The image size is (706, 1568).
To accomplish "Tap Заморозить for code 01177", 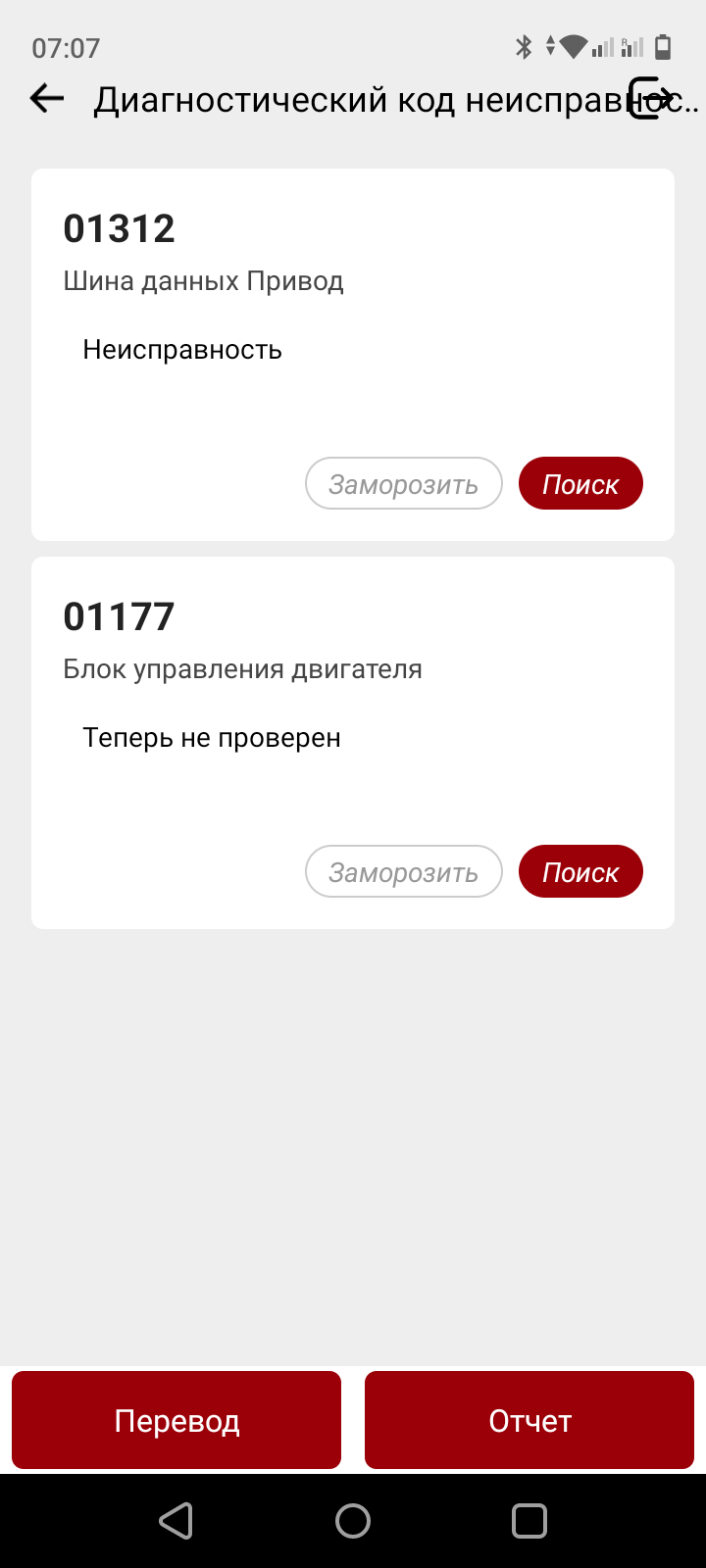I will tap(404, 872).
